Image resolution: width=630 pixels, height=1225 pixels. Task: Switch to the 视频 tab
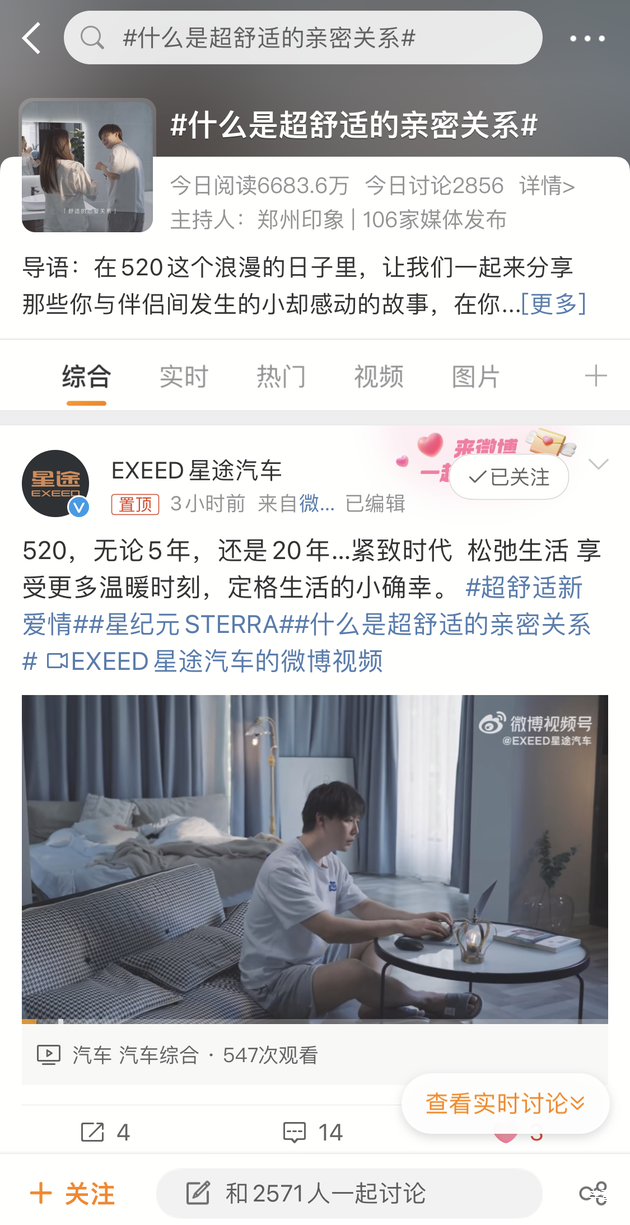[x=378, y=377]
